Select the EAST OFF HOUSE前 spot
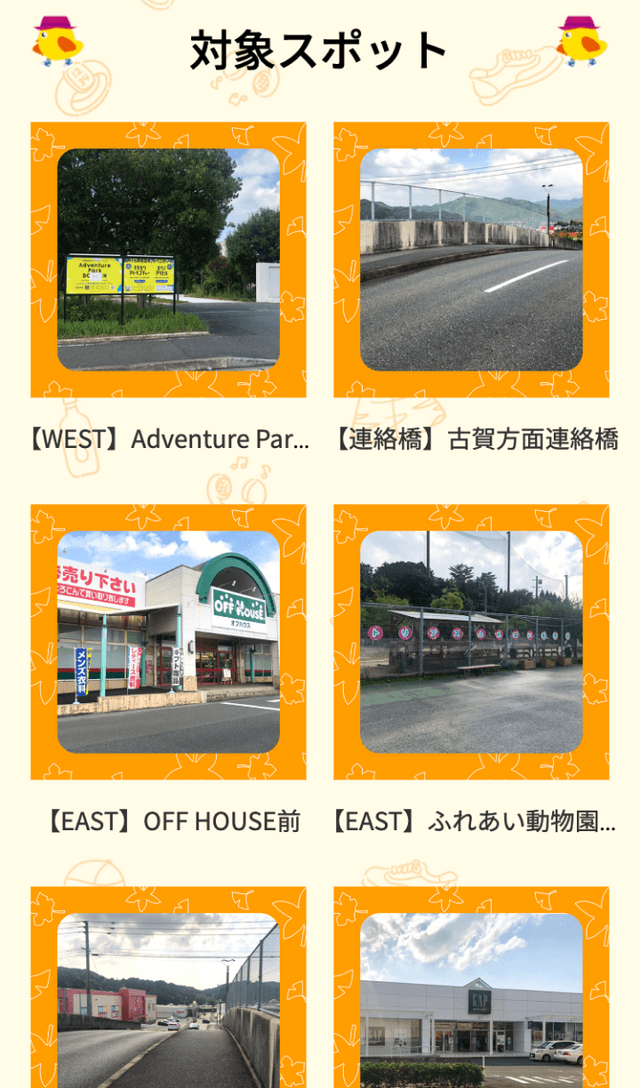This screenshot has width=640, height=1088. pos(168,642)
